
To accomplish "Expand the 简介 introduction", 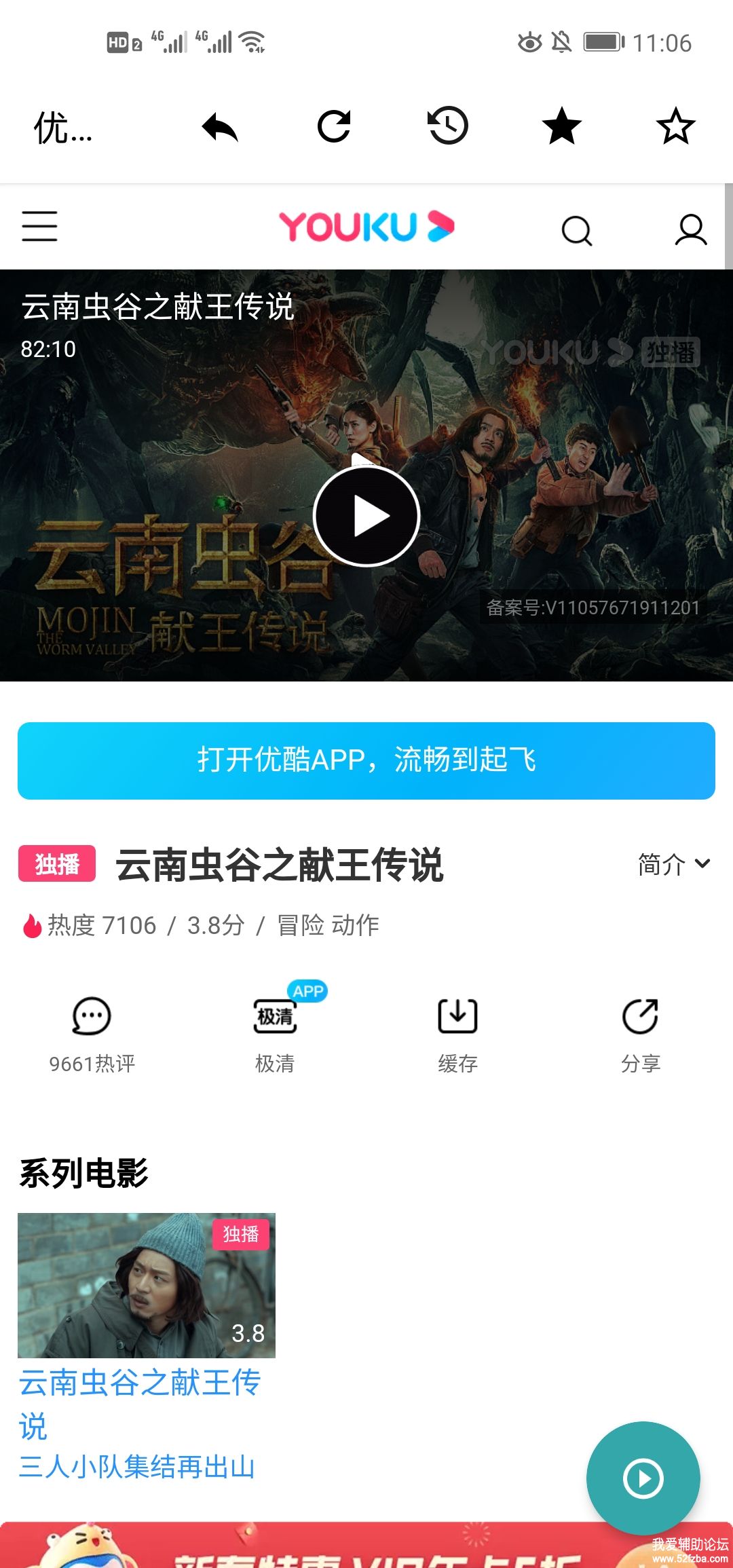I will point(673,865).
